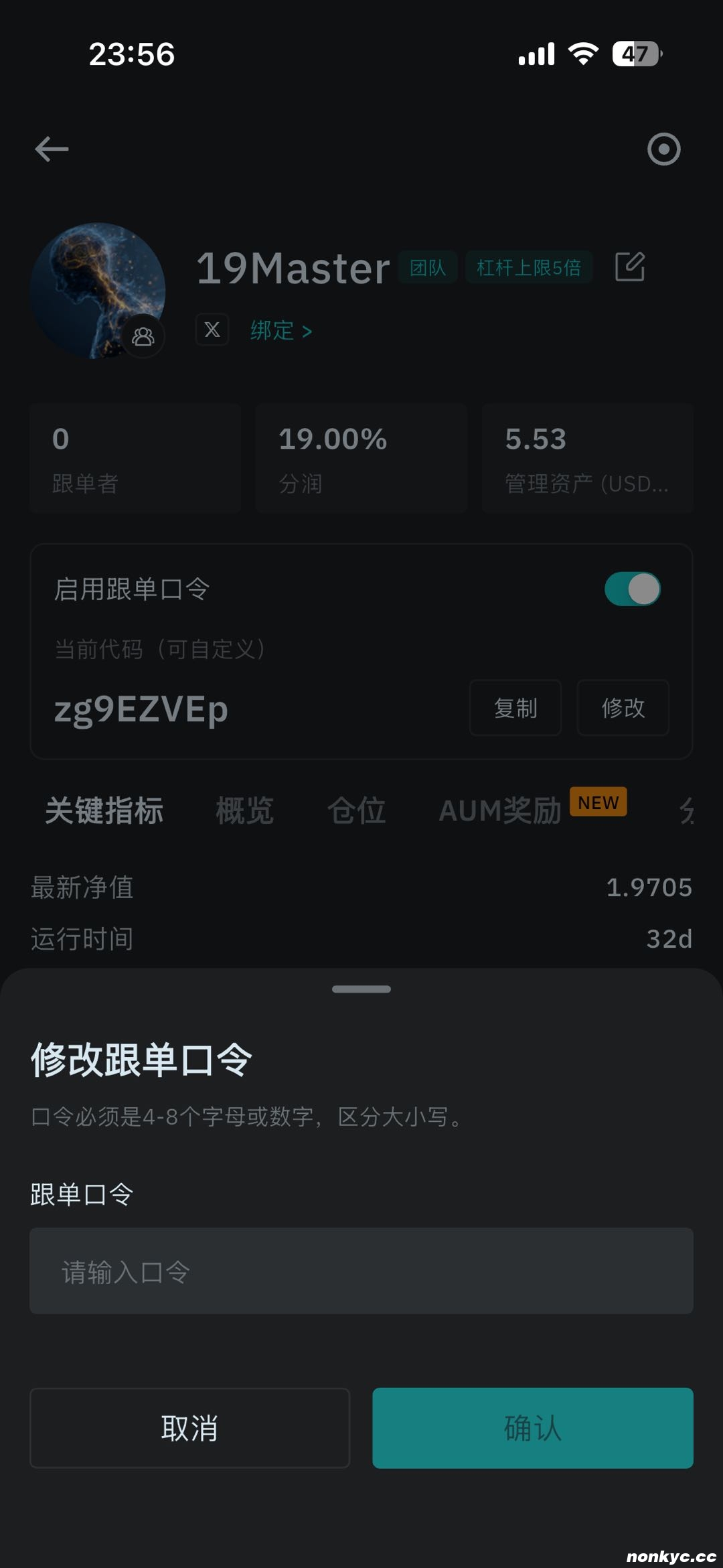Click the back arrow at top left
Image resolution: width=723 pixels, height=1568 pixels.
pos(49,149)
